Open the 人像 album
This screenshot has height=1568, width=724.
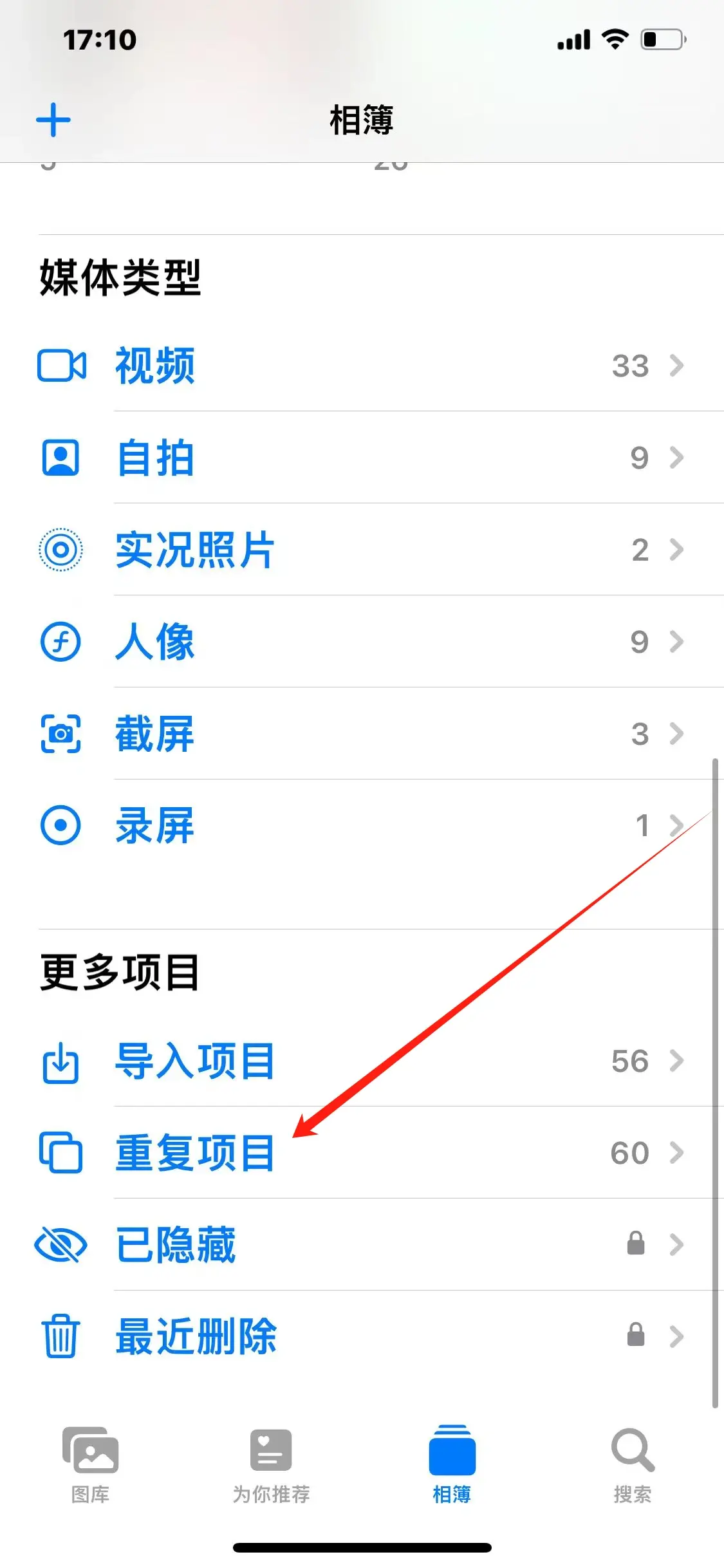pos(362,642)
